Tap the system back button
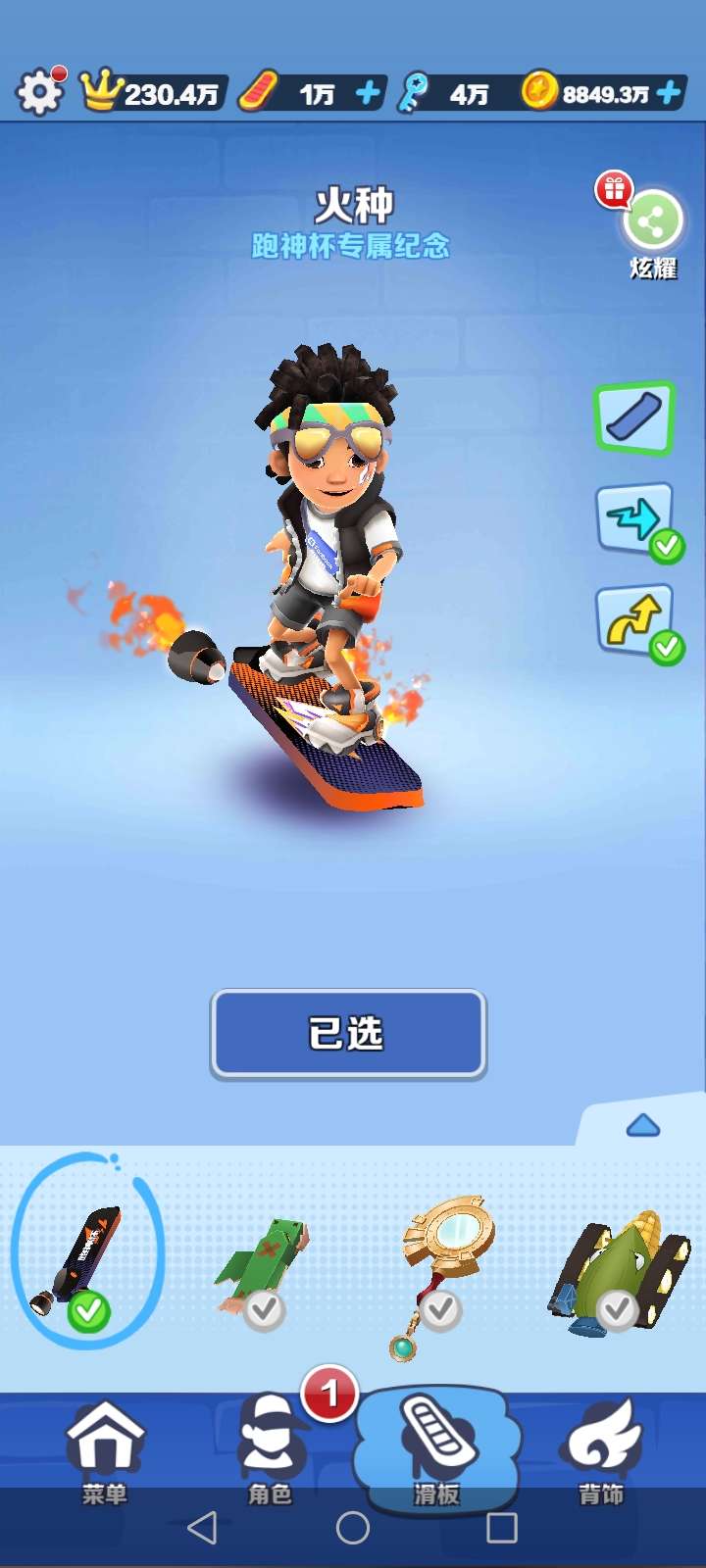 (202, 1528)
